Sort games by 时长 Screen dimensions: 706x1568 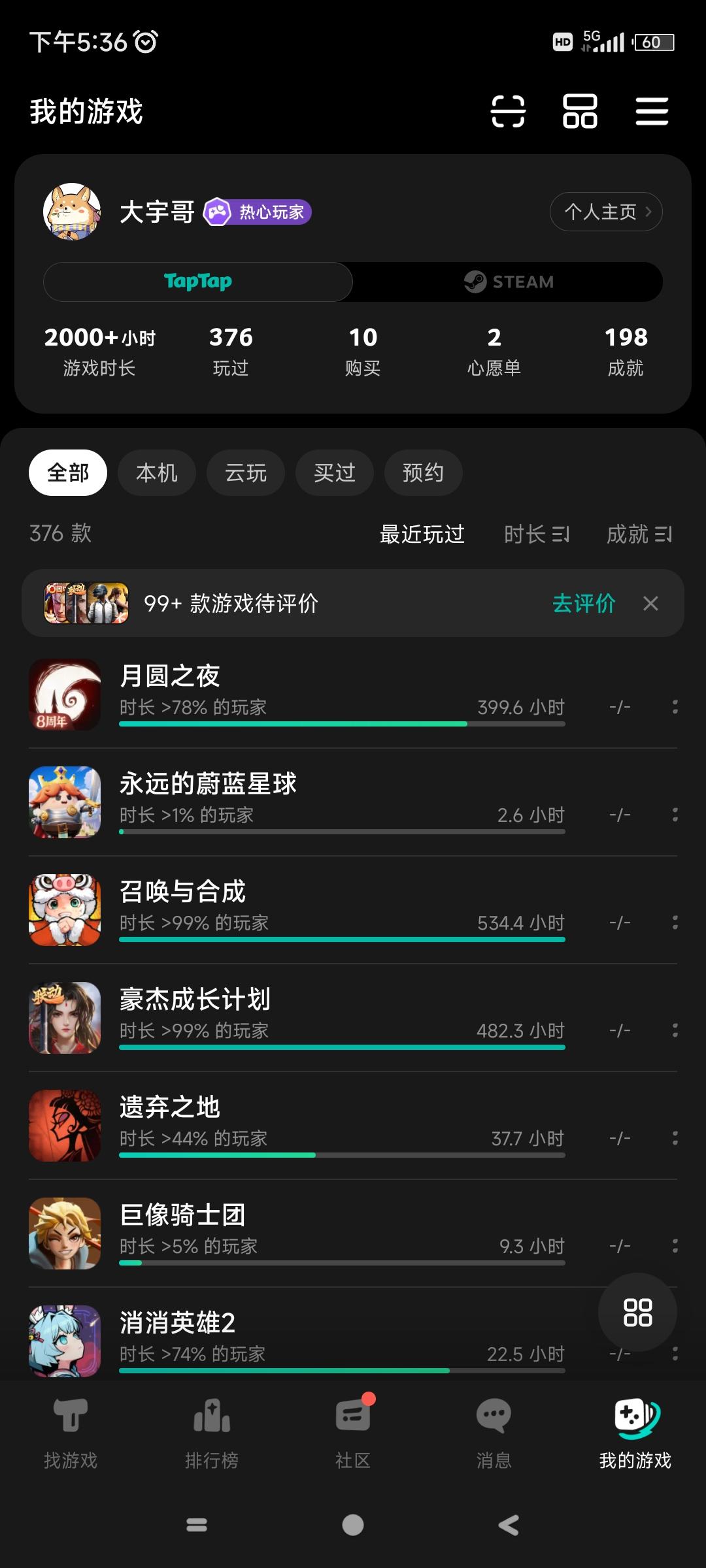pyautogui.click(x=537, y=534)
